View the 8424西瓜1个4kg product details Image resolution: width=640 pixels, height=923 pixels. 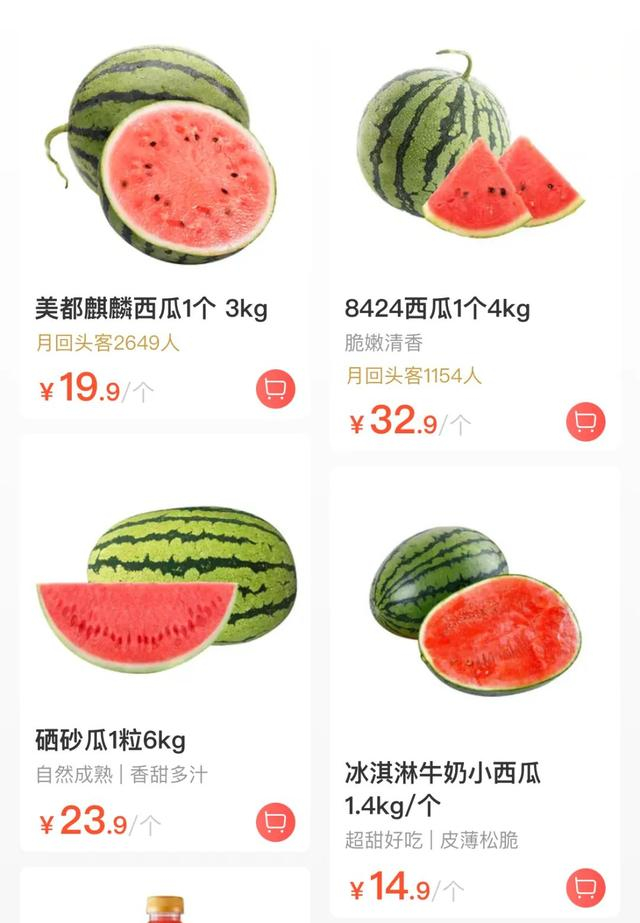[437, 308]
